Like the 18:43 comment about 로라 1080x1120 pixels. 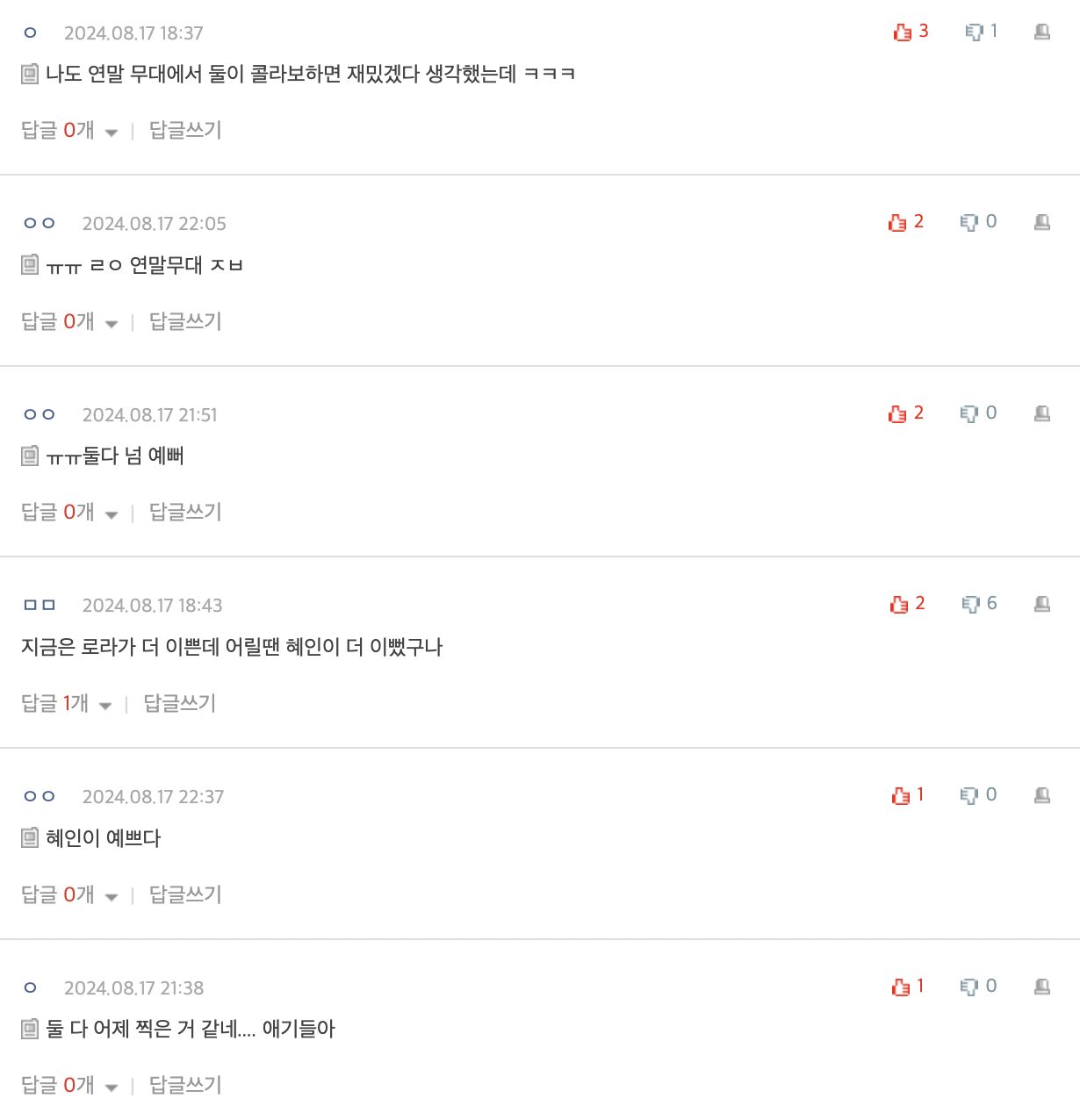pos(899,605)
